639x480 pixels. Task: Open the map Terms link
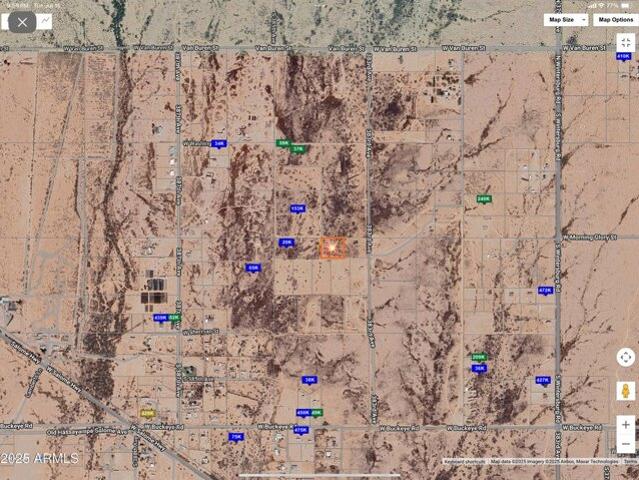(630, 461)
